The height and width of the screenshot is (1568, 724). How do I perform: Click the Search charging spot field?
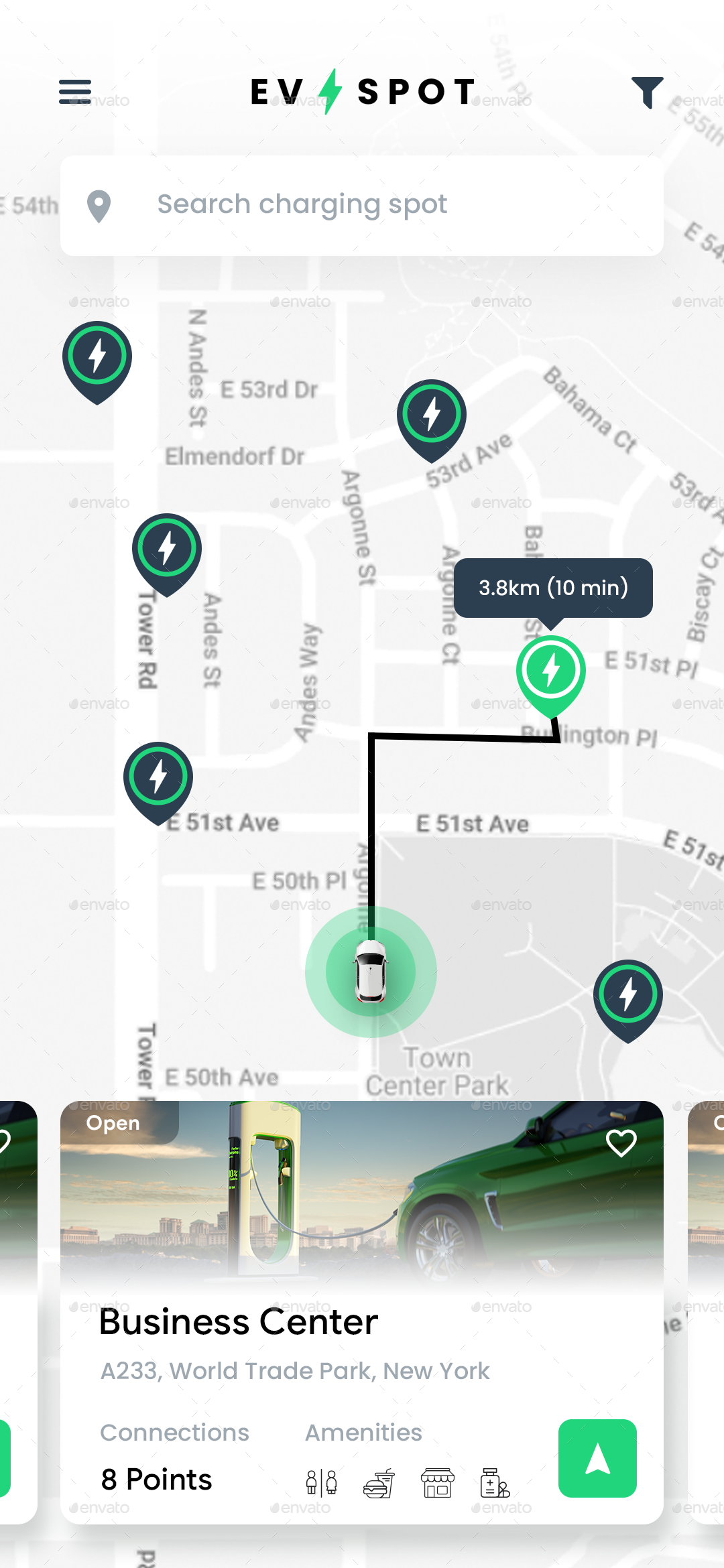(302, 204)
